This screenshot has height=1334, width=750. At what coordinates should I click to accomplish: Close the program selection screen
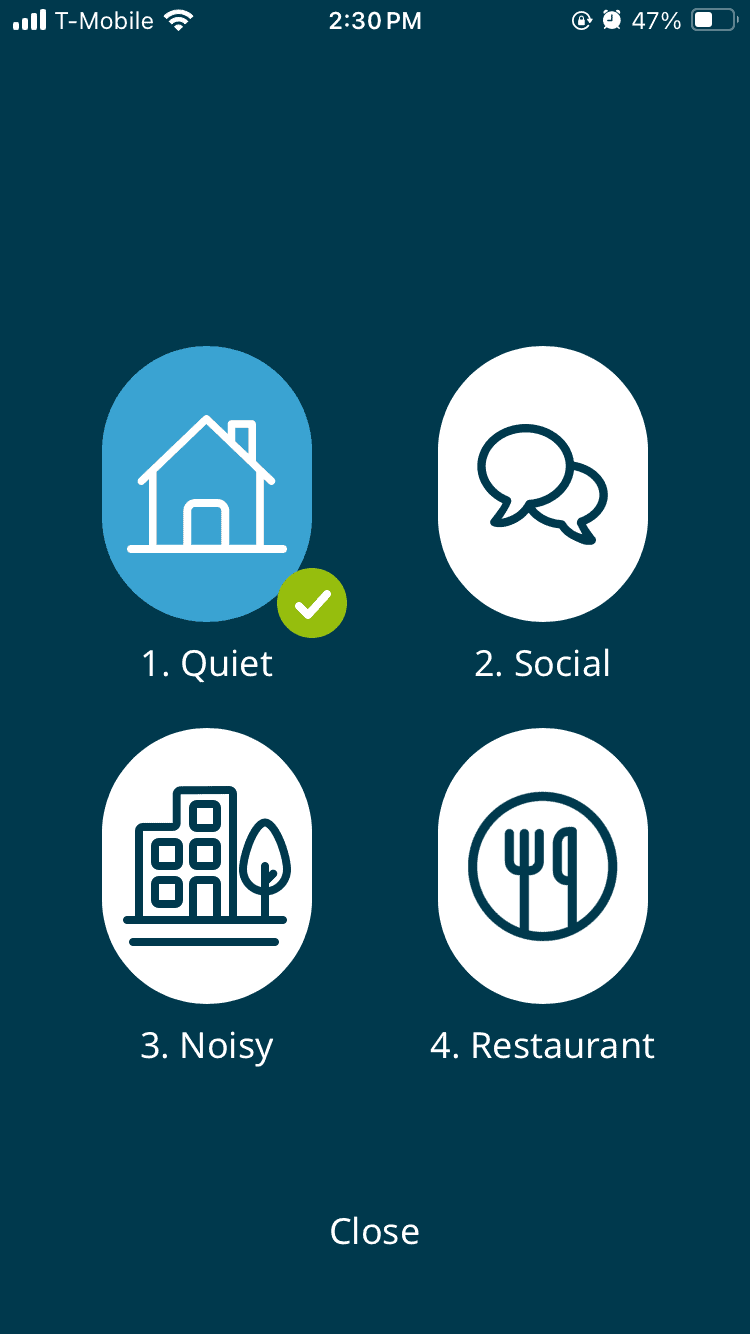point(375,1231)
